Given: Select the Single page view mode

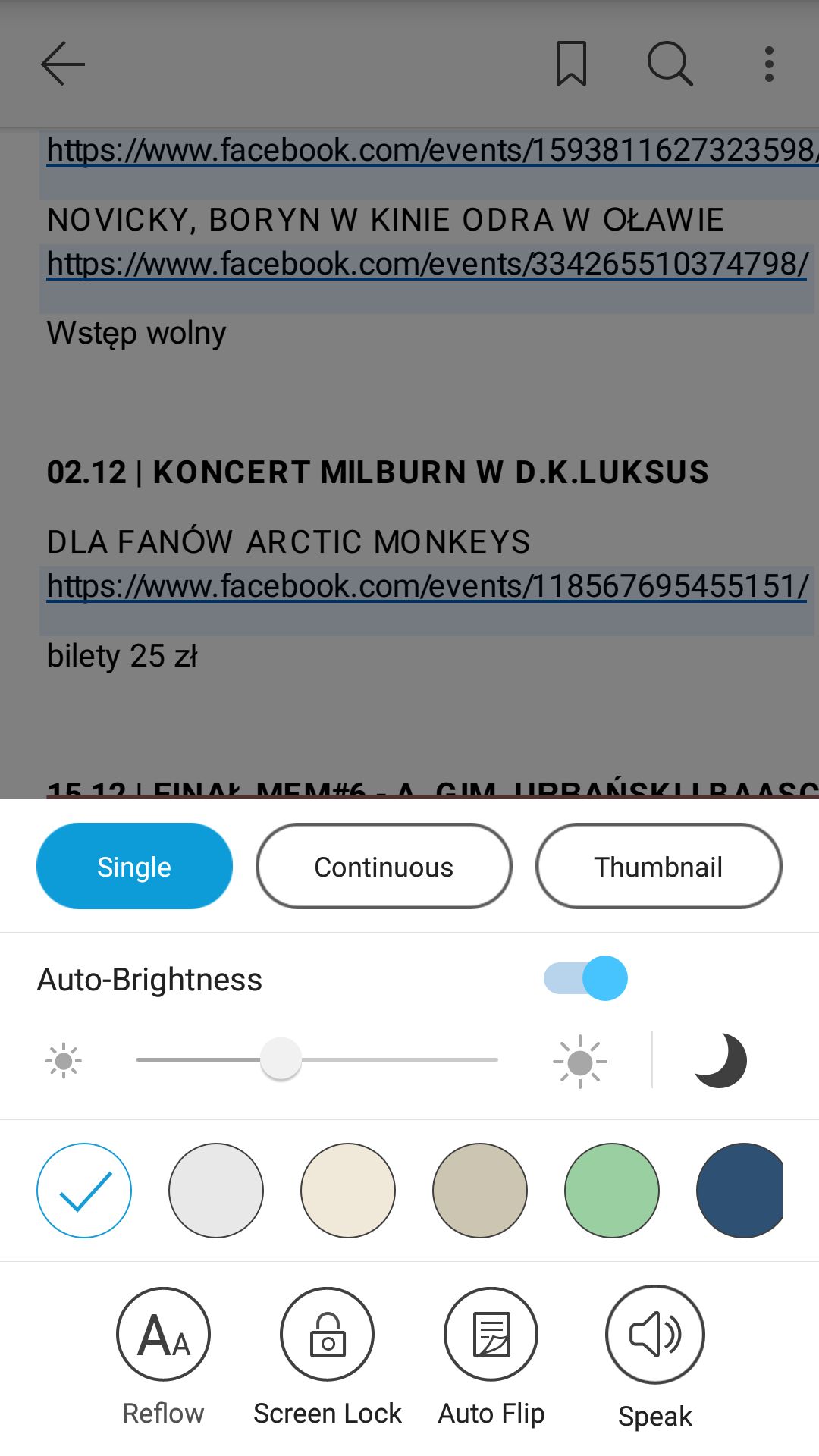Looking at the screenshot, I should pos(134,866).
